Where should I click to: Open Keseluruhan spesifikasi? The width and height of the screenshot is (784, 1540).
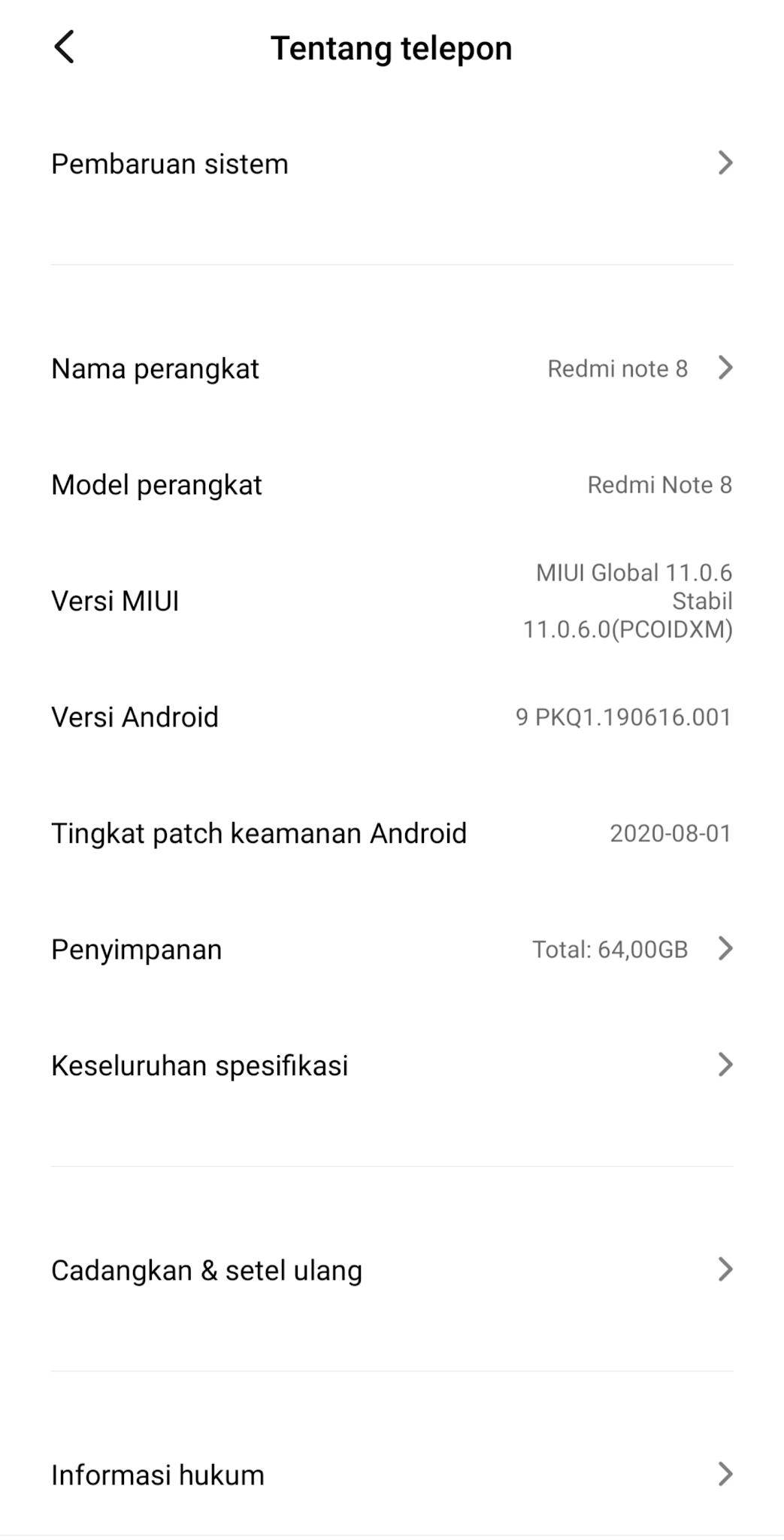pos(391,1066)
